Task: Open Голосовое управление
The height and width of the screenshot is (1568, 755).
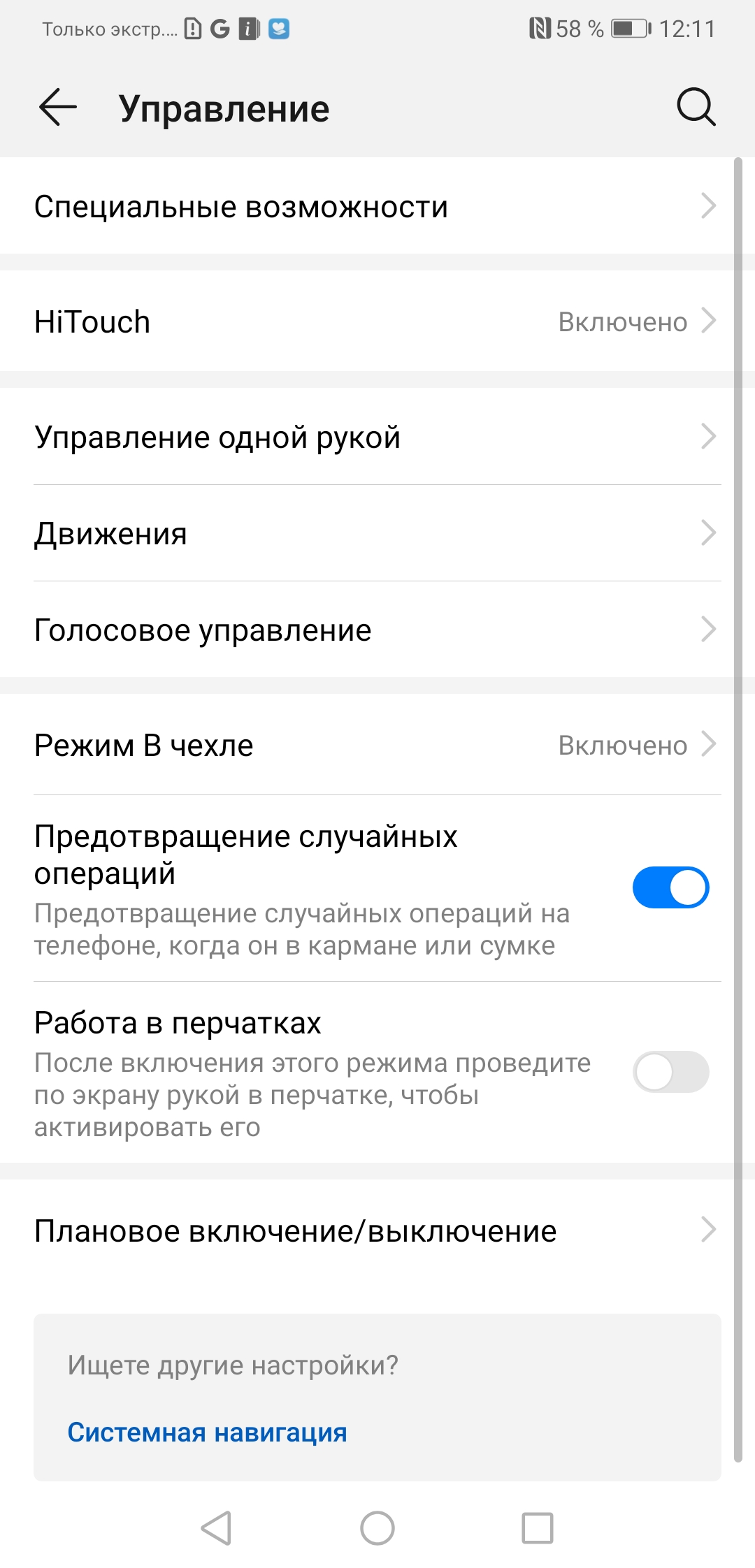Action: [x=377, y=630]
